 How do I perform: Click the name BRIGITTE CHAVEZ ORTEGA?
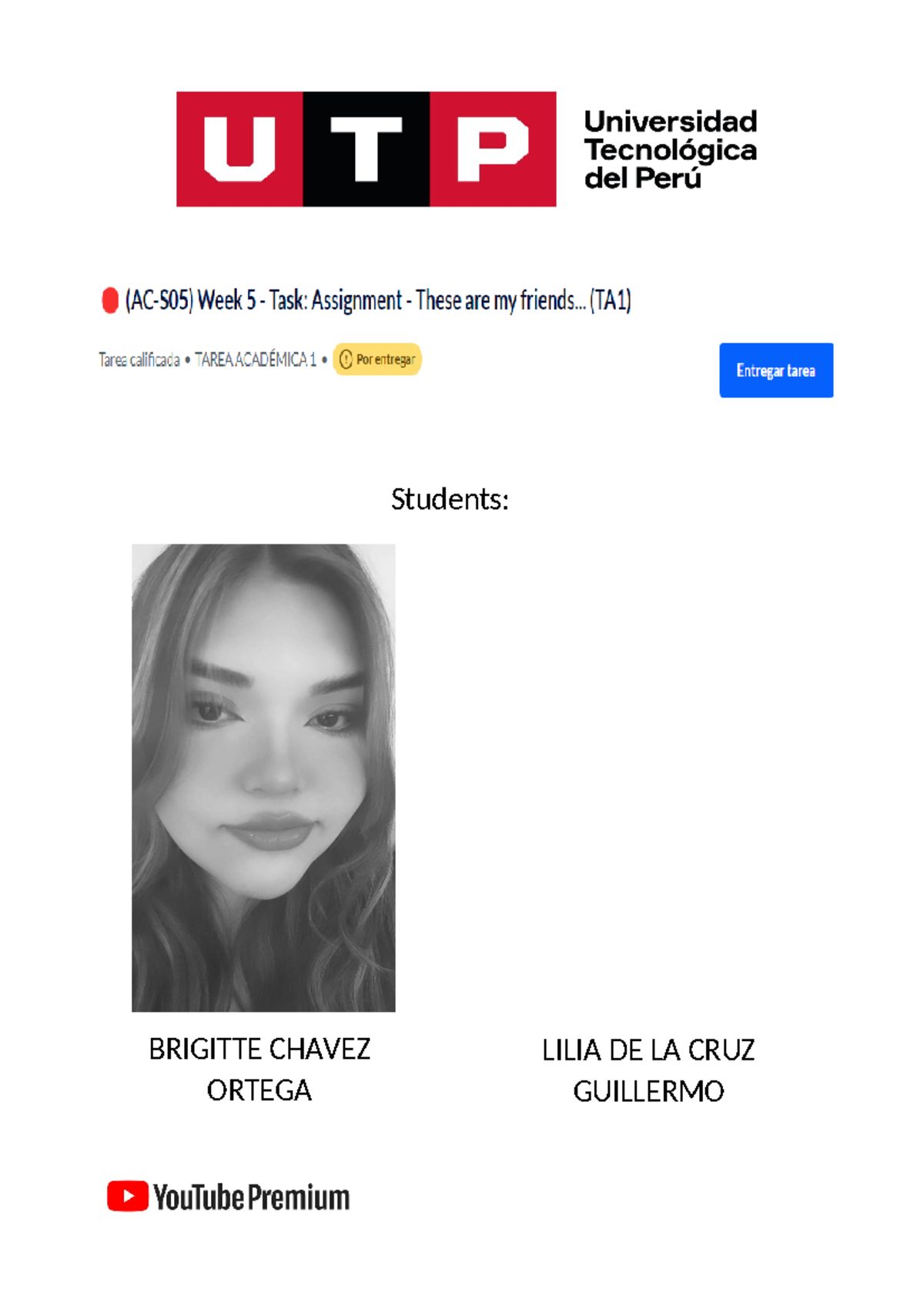pos(259,1070)
